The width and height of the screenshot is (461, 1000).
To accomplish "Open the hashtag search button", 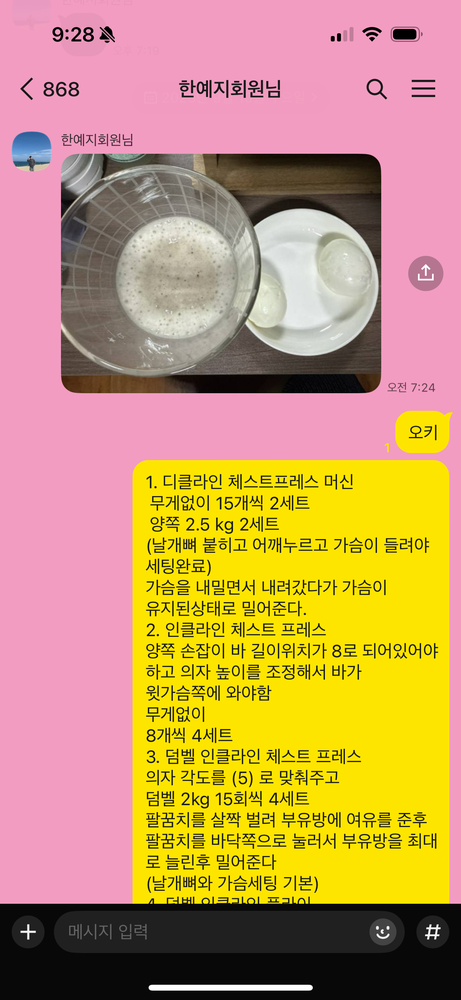I will pos(433,932).
